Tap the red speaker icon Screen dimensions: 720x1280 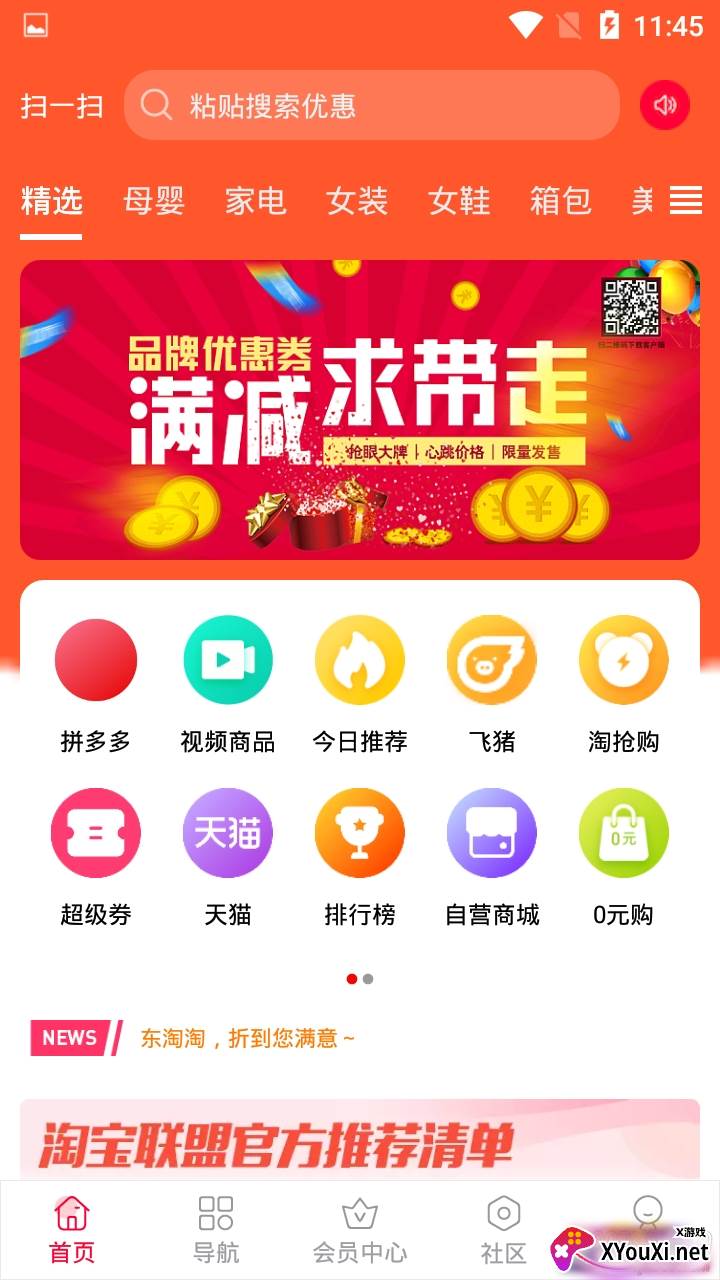(665, 105)
